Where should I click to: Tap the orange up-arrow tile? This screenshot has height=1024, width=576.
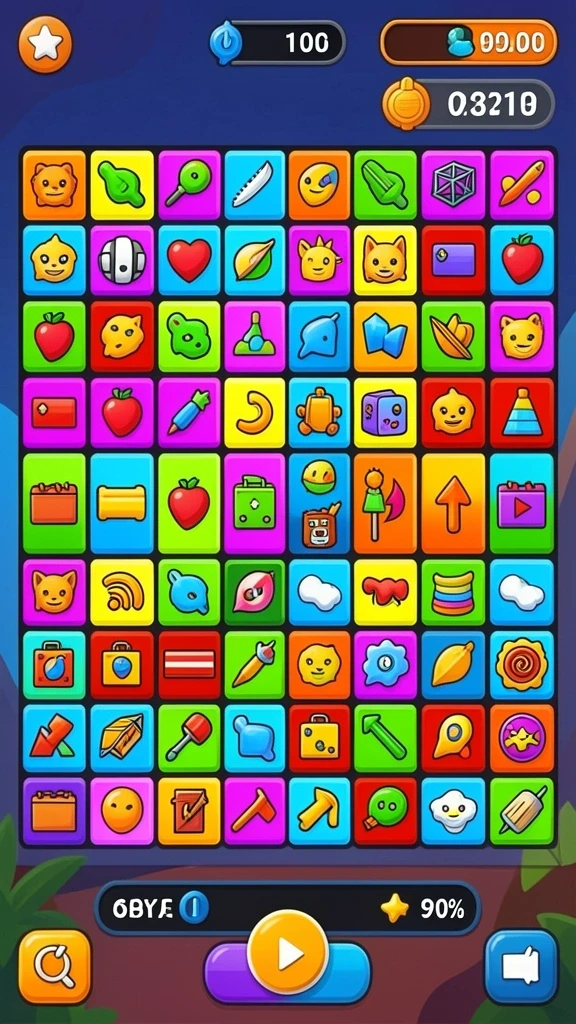[x=454, y=504]
